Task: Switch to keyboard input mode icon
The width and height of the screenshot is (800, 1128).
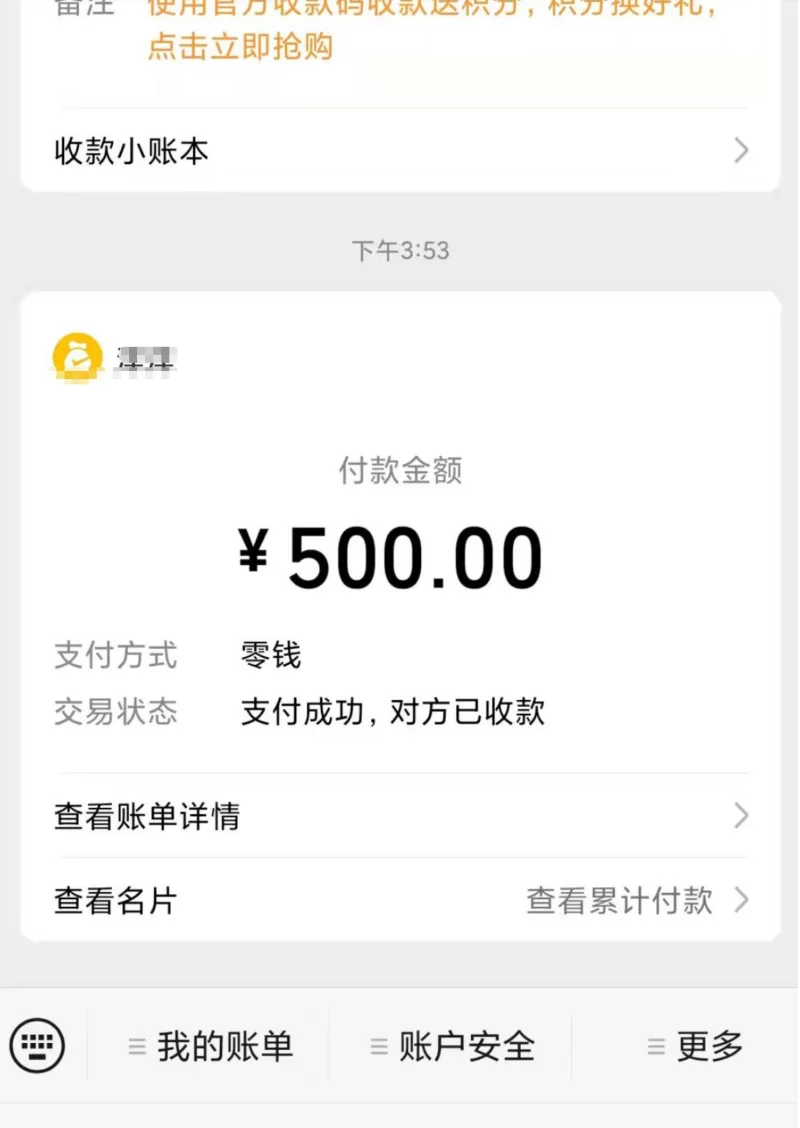Action: pos(38,1046)
